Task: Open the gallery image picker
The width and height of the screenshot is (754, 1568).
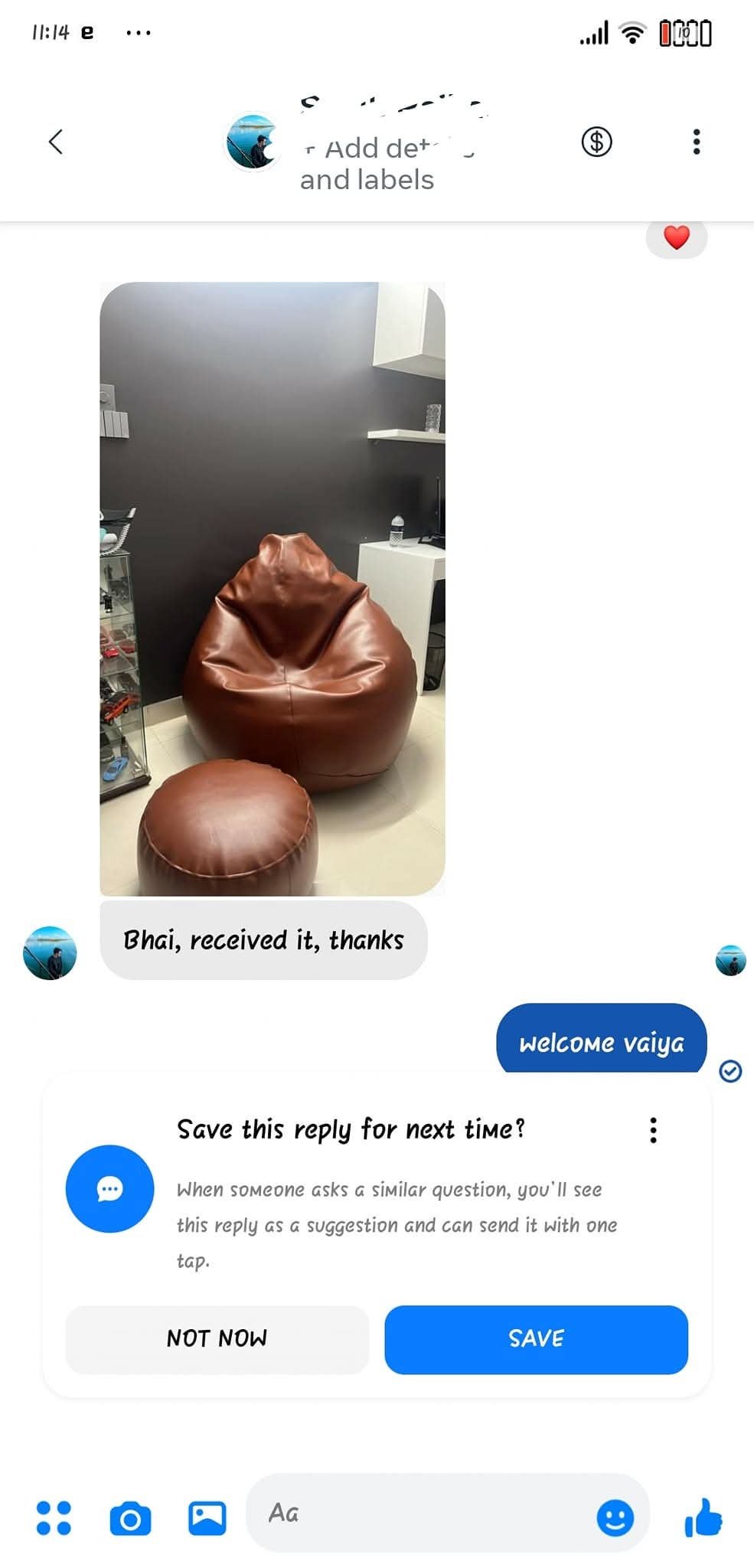Action: 207,1517
